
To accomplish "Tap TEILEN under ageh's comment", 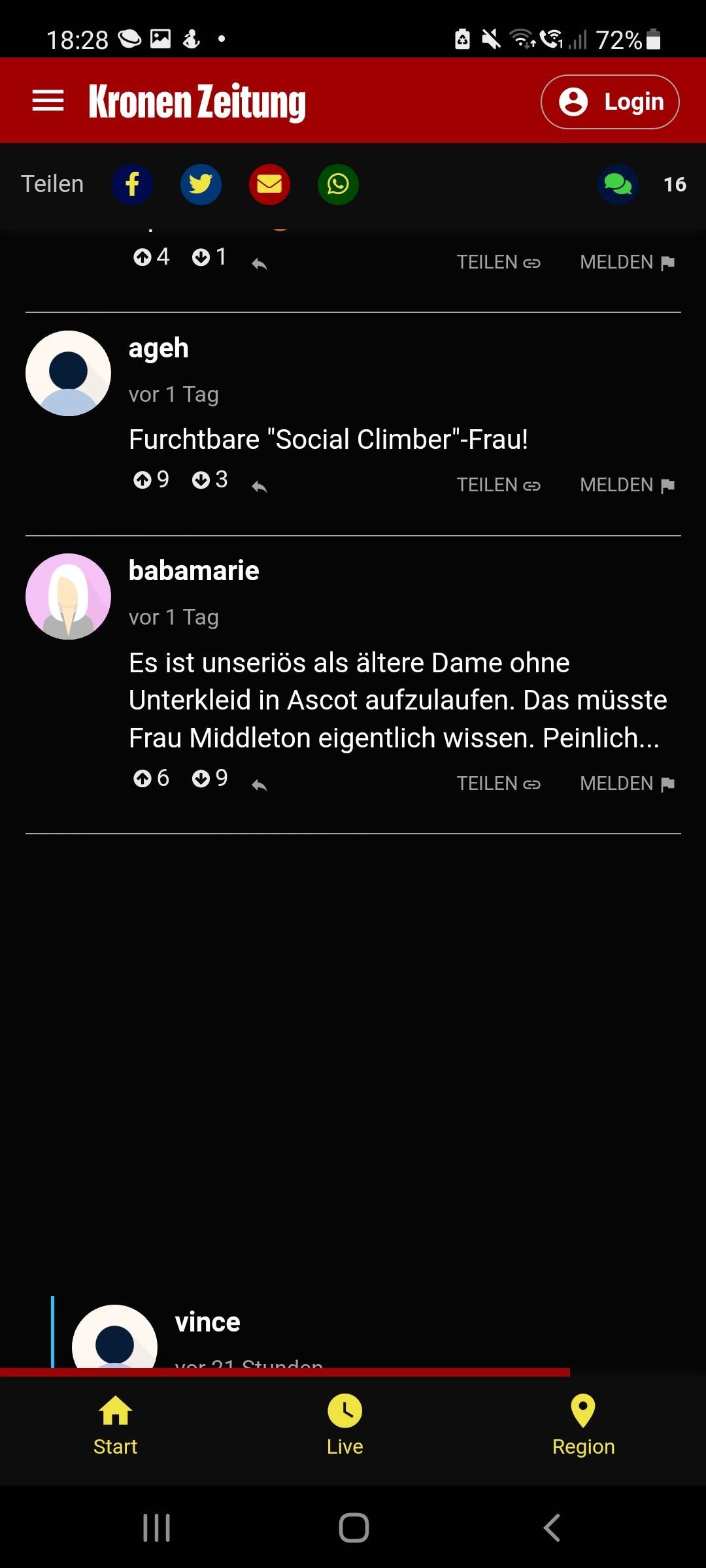I will pyautogui.click(x=499, y=485).
